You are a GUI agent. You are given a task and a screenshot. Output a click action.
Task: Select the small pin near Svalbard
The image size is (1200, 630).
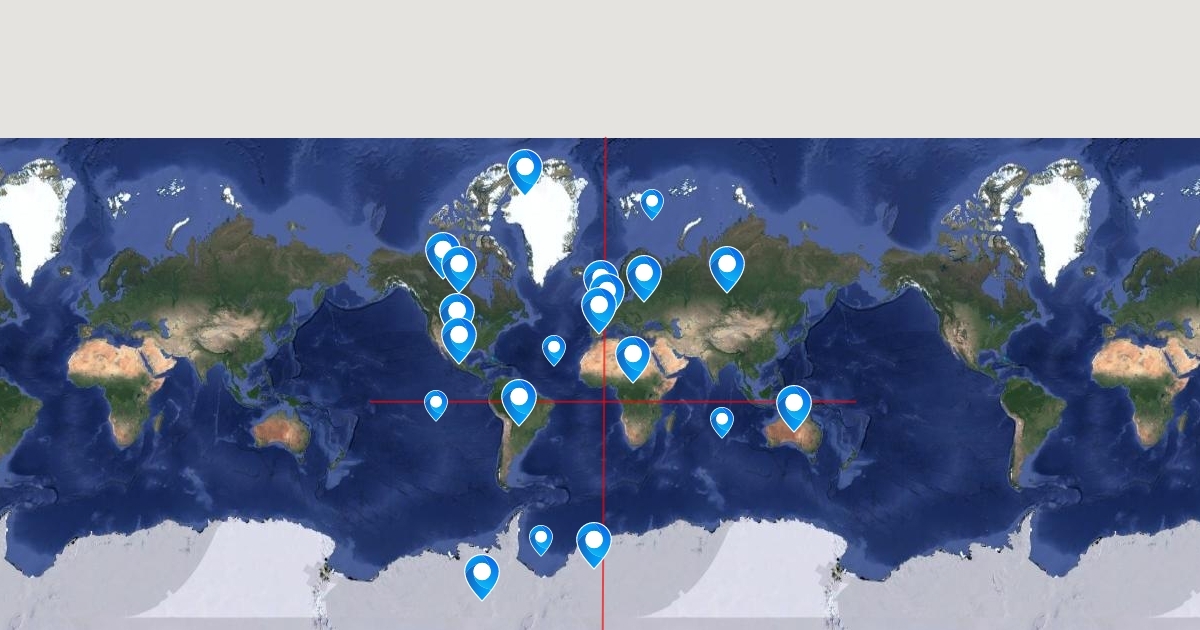pyautogui.click(x=652, y=202)
